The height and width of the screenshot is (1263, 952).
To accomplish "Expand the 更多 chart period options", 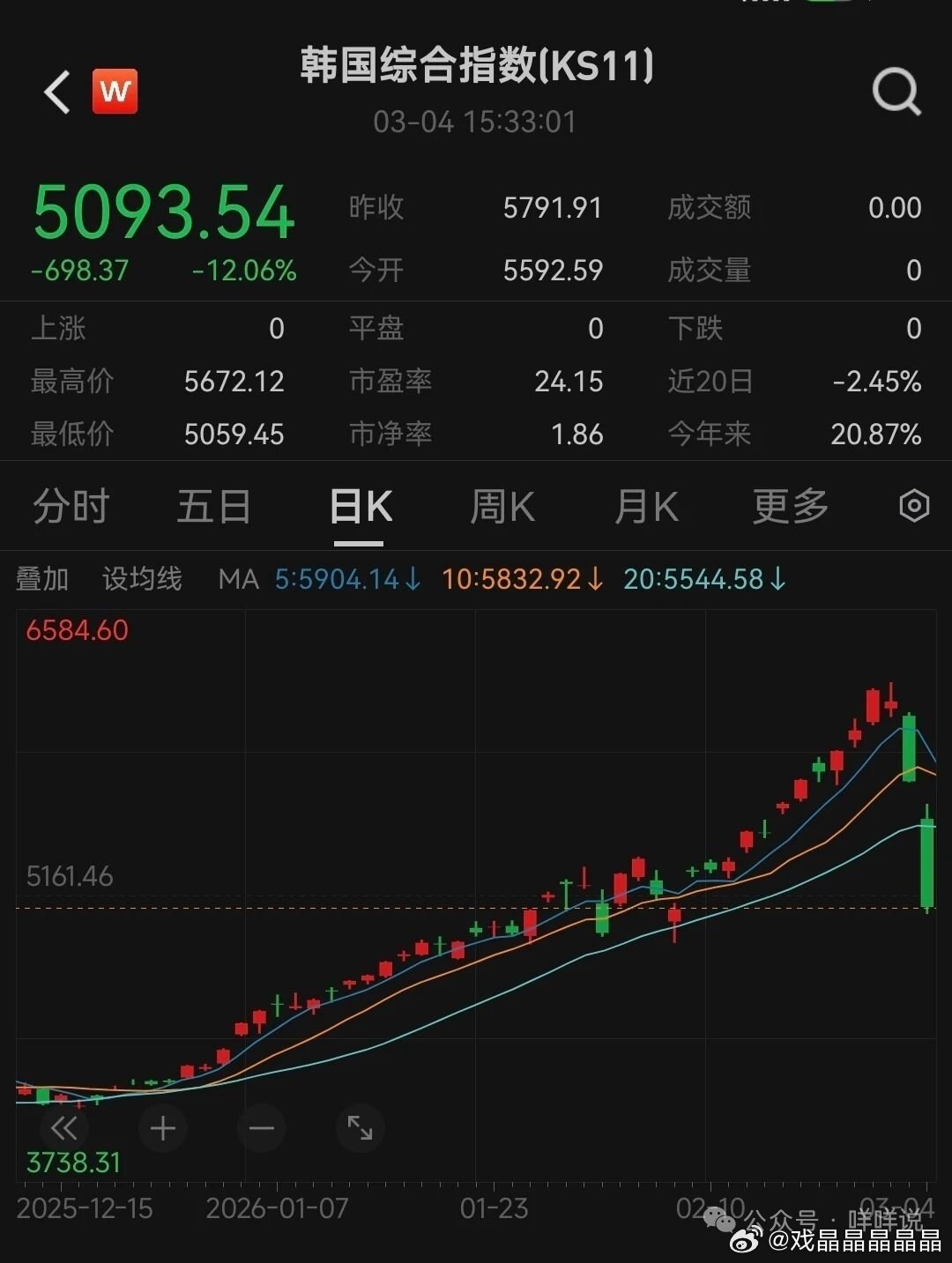I will click(x=790, y=506).
